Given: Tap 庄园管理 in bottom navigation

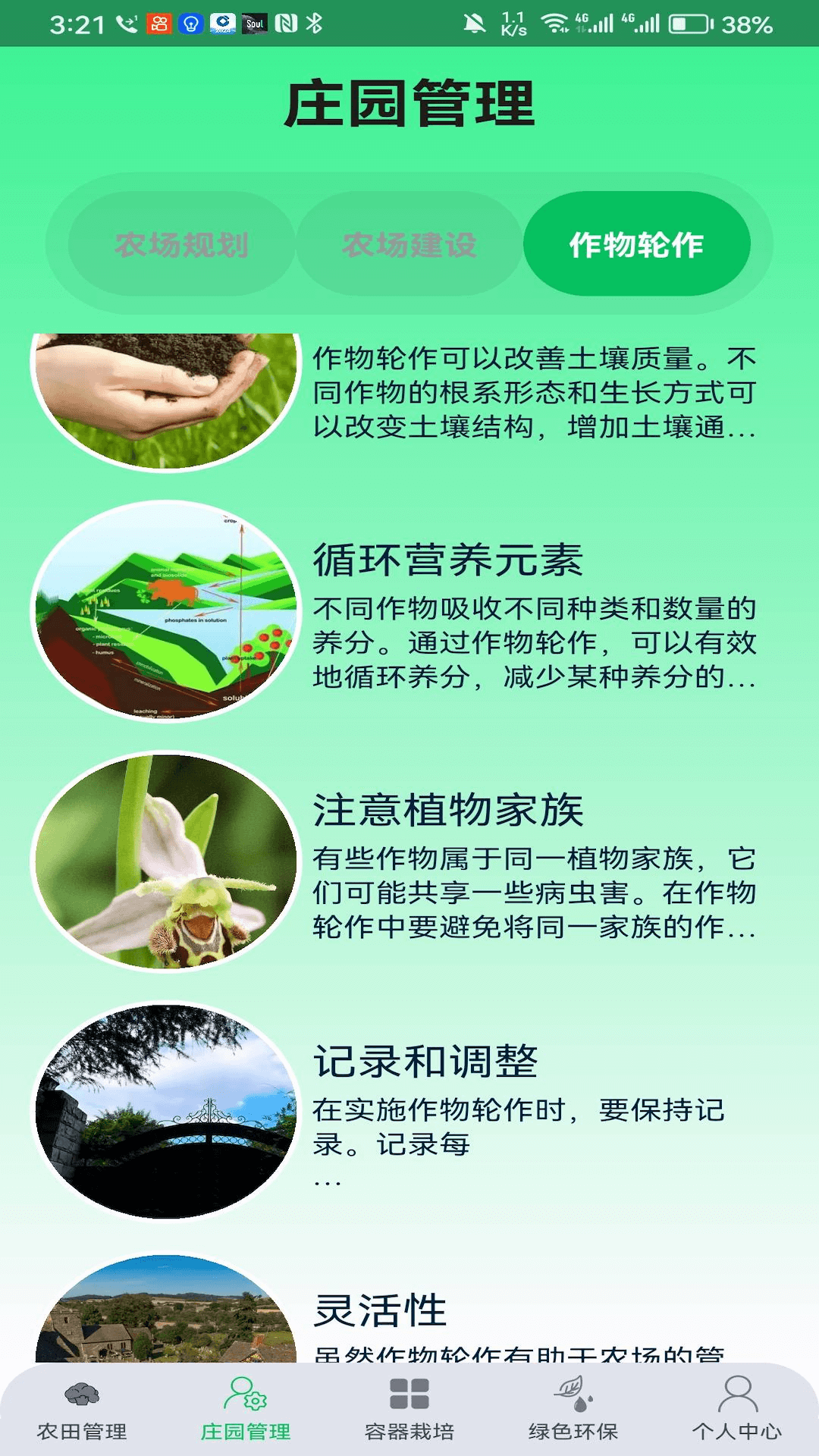Looking at the screenshot, I should pyautogui.click(x=246, y=1410).
